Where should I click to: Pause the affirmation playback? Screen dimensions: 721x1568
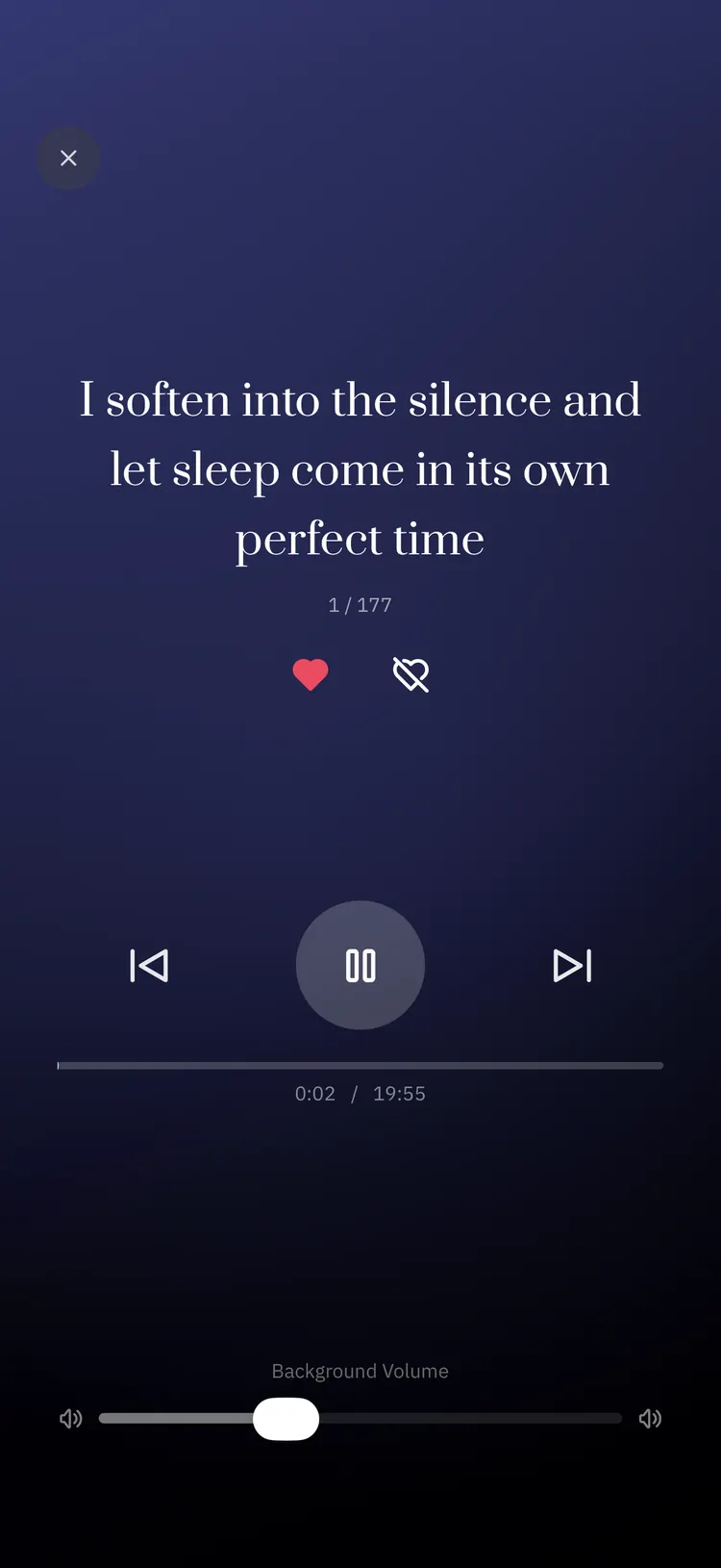tap(360, 966)
